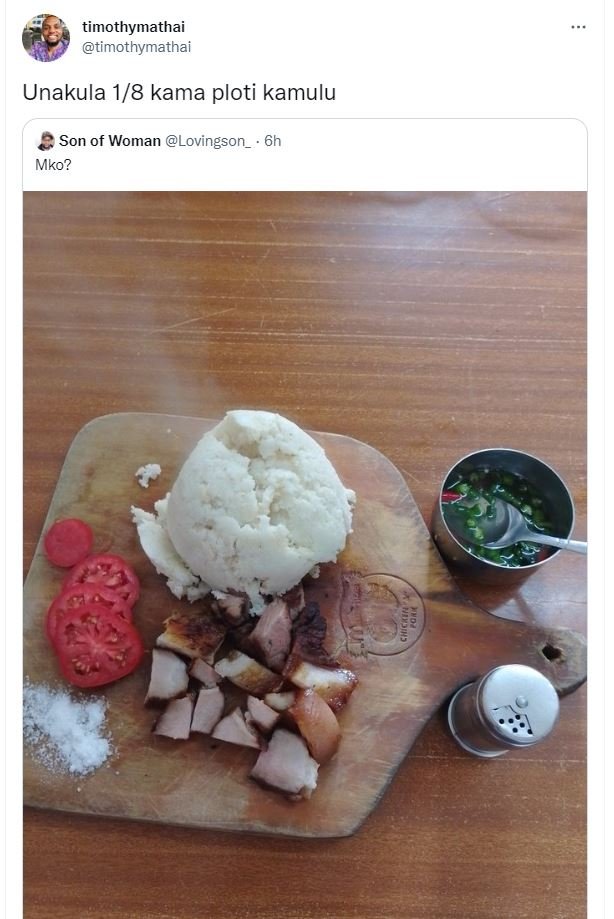Open the tweet's three-dot overflow menu

(x=578, y=27)
